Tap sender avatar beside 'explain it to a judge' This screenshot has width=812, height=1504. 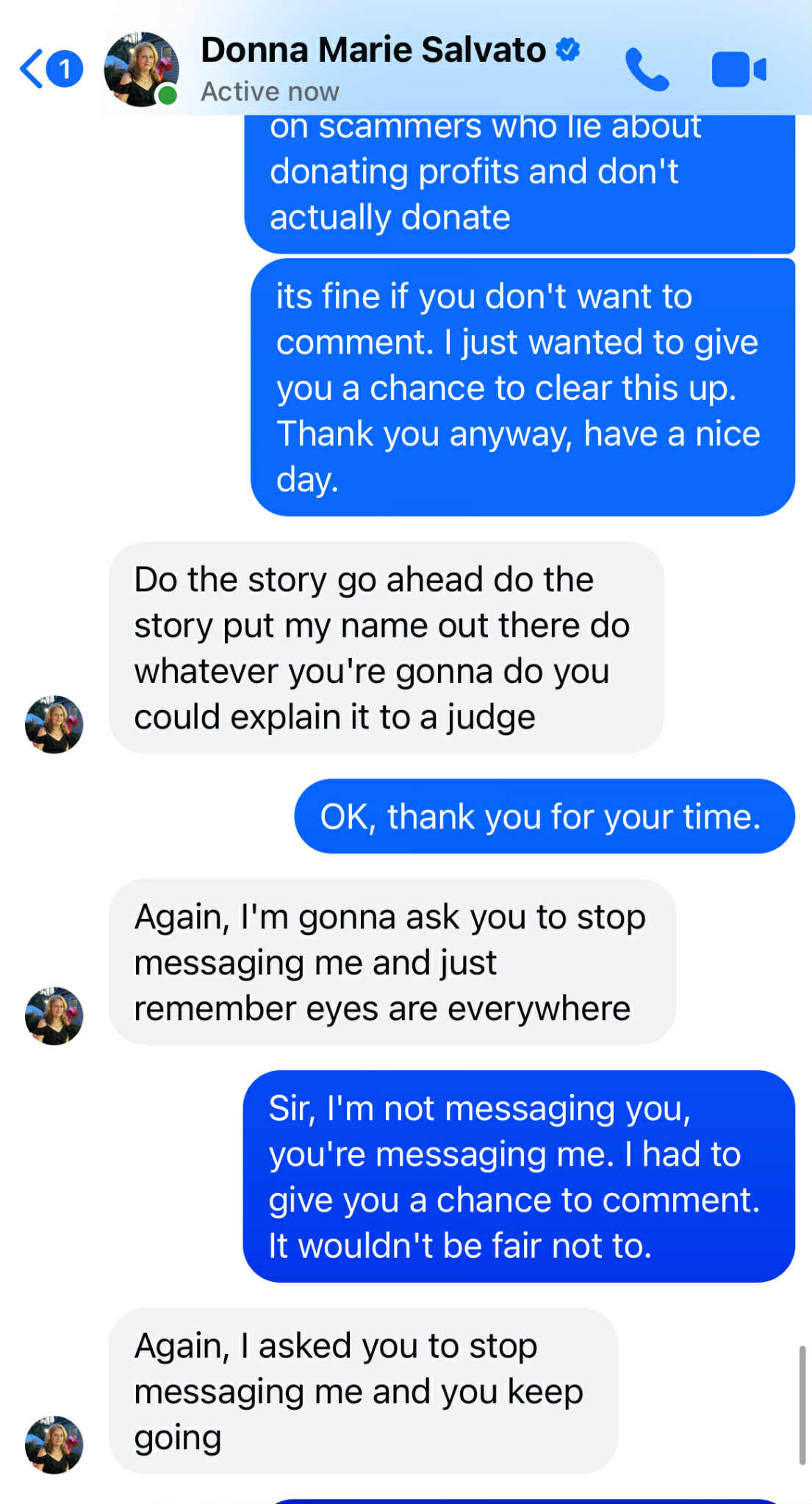pyautogui.click(x=54, y=724)
